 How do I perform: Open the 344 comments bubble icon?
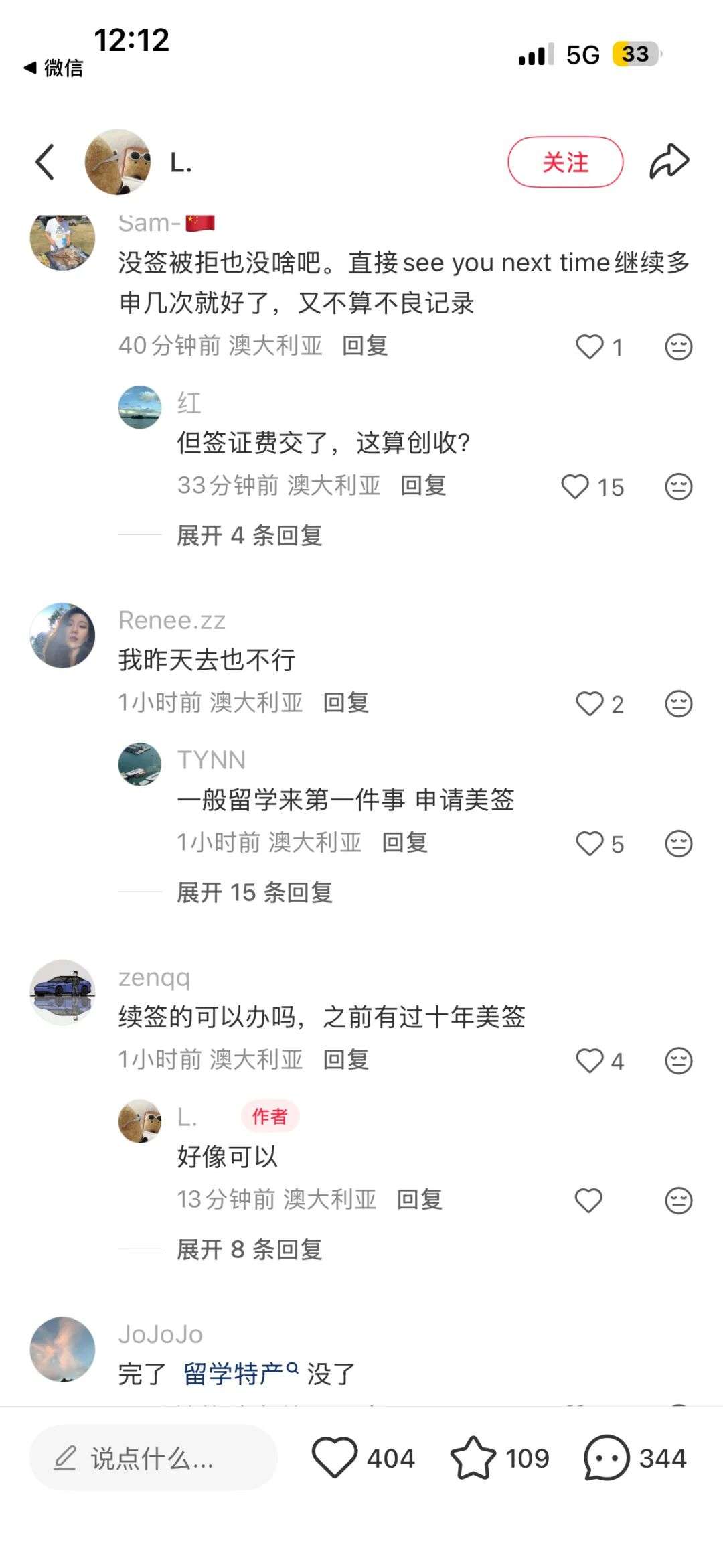coord(607,1458)
